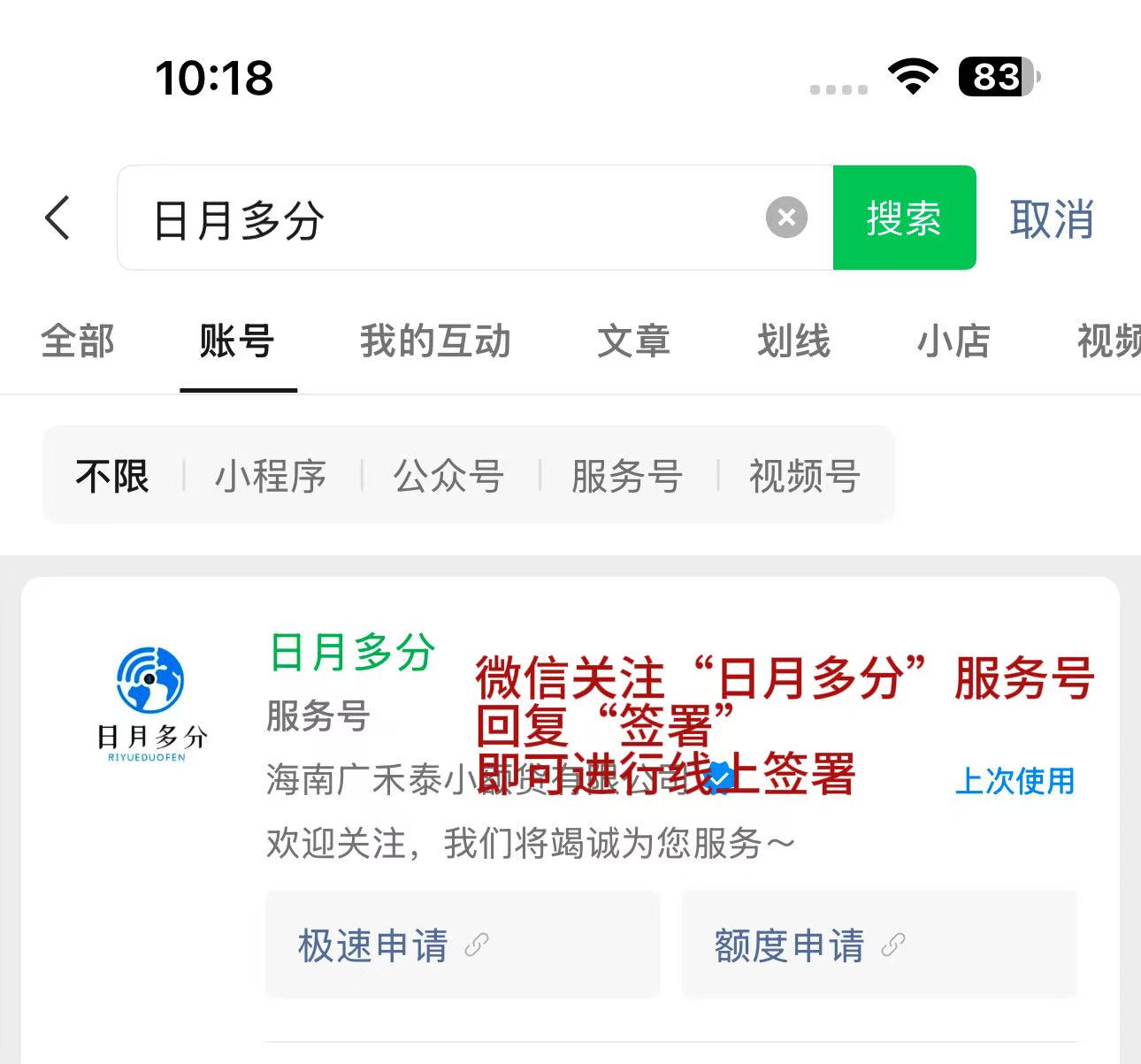The width and height of the screenshot is (1141, 1064).
Task: Filter results by 视频号
Action: pyautogui.click(x=805, y=476)
